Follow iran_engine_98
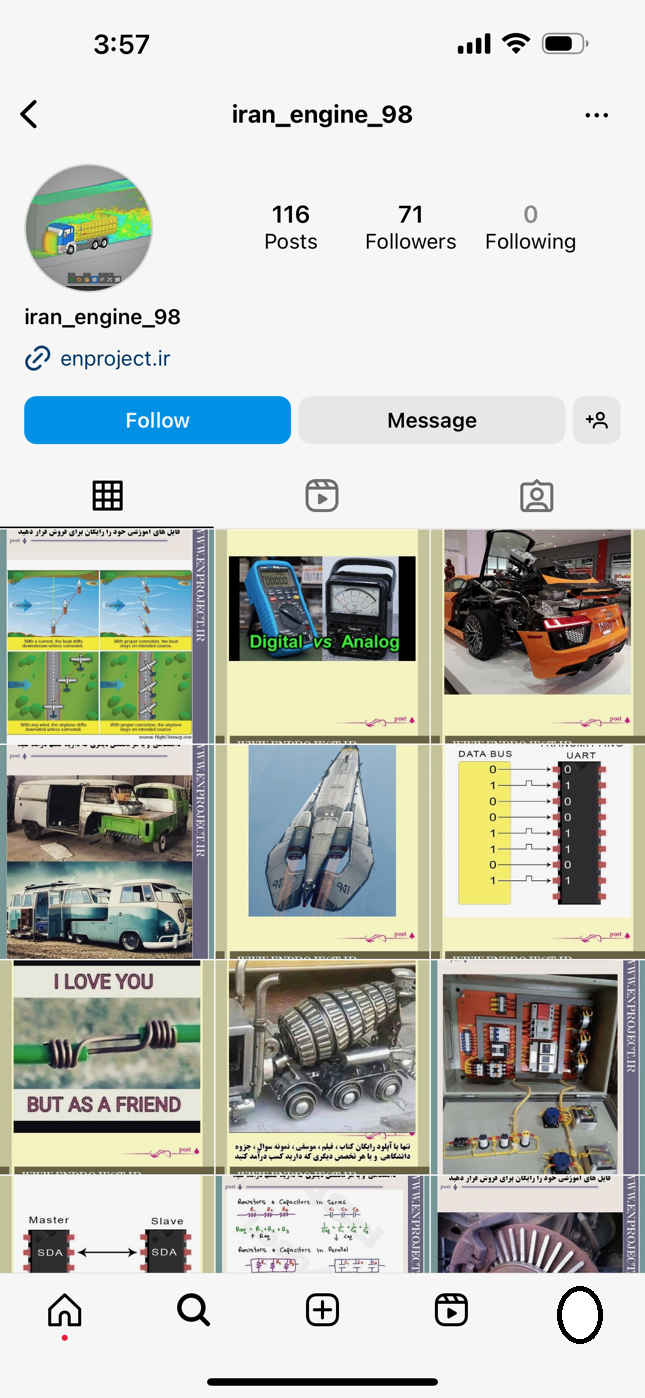Image resolution: width=645 pixels, height=1398 pixels. 157,420
